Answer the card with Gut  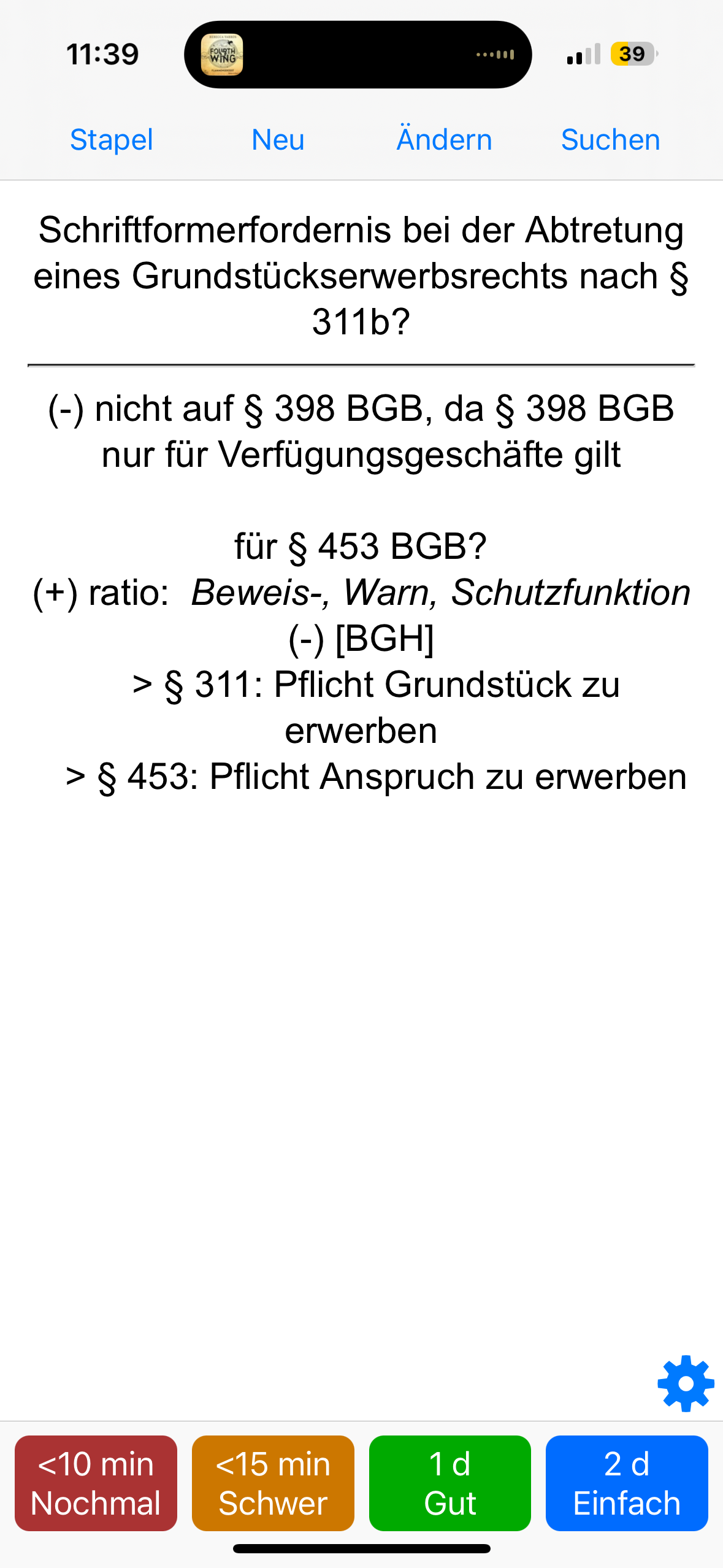point(449,1483)
